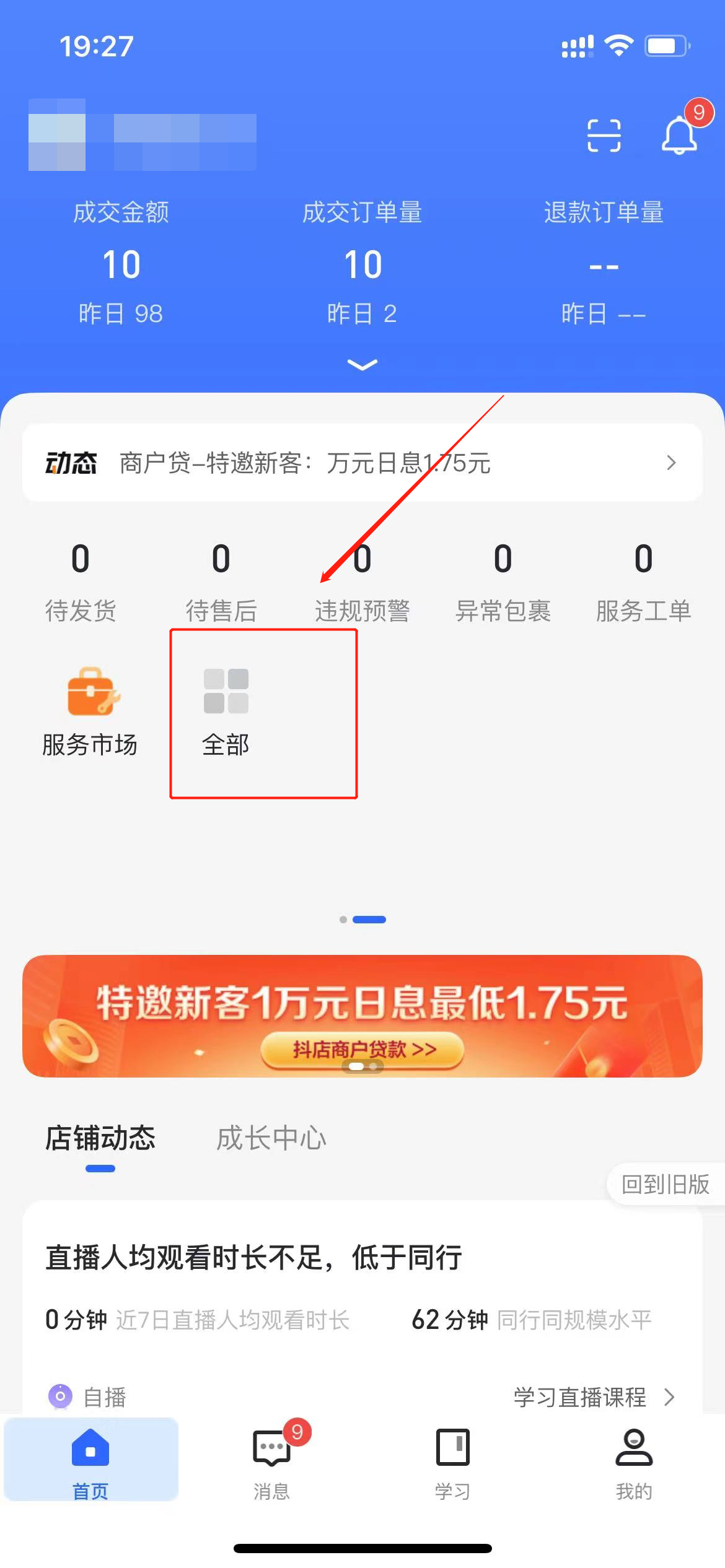Tap the 首页 home tab
Viewport: 725px width, 1568px height.
pos(90,1463)
